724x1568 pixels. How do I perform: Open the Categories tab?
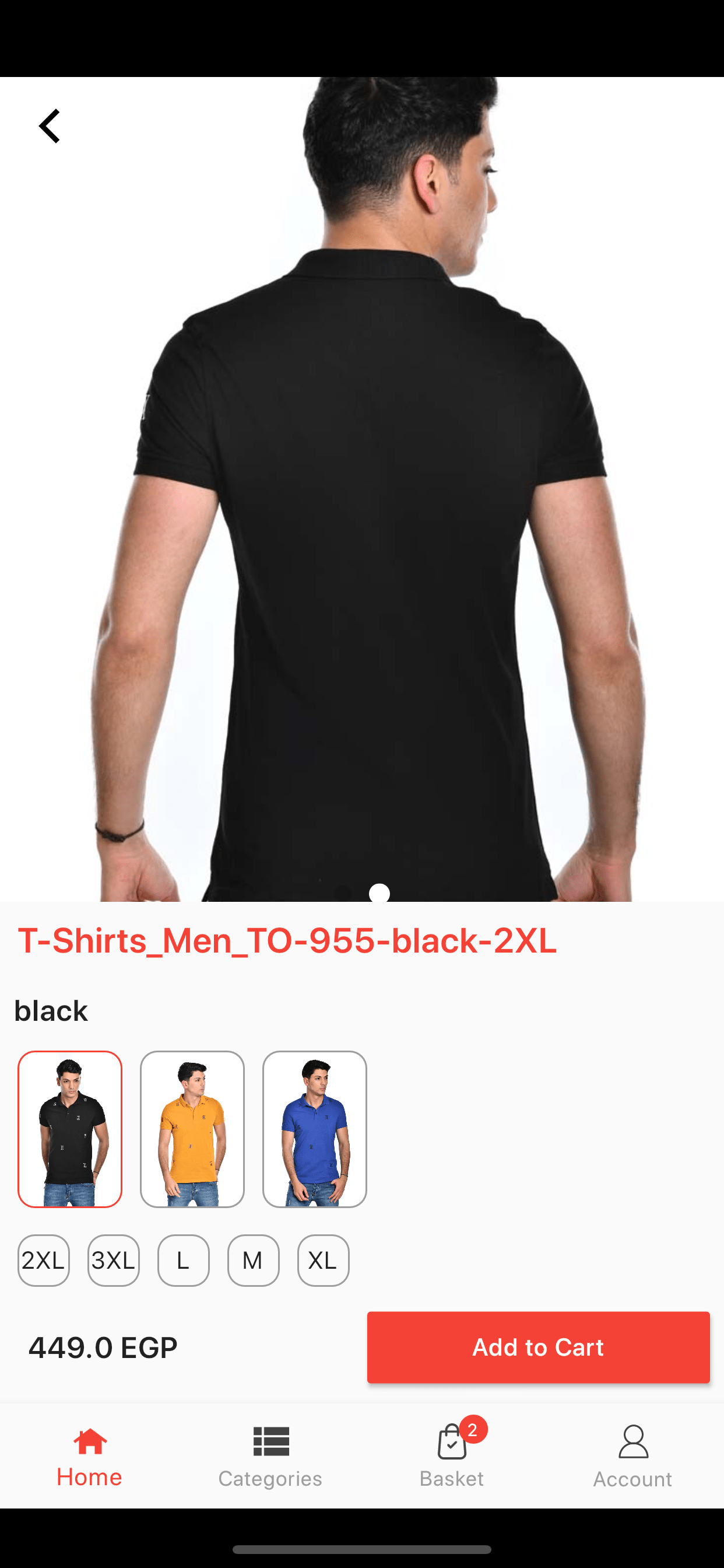click(270, 1457)
